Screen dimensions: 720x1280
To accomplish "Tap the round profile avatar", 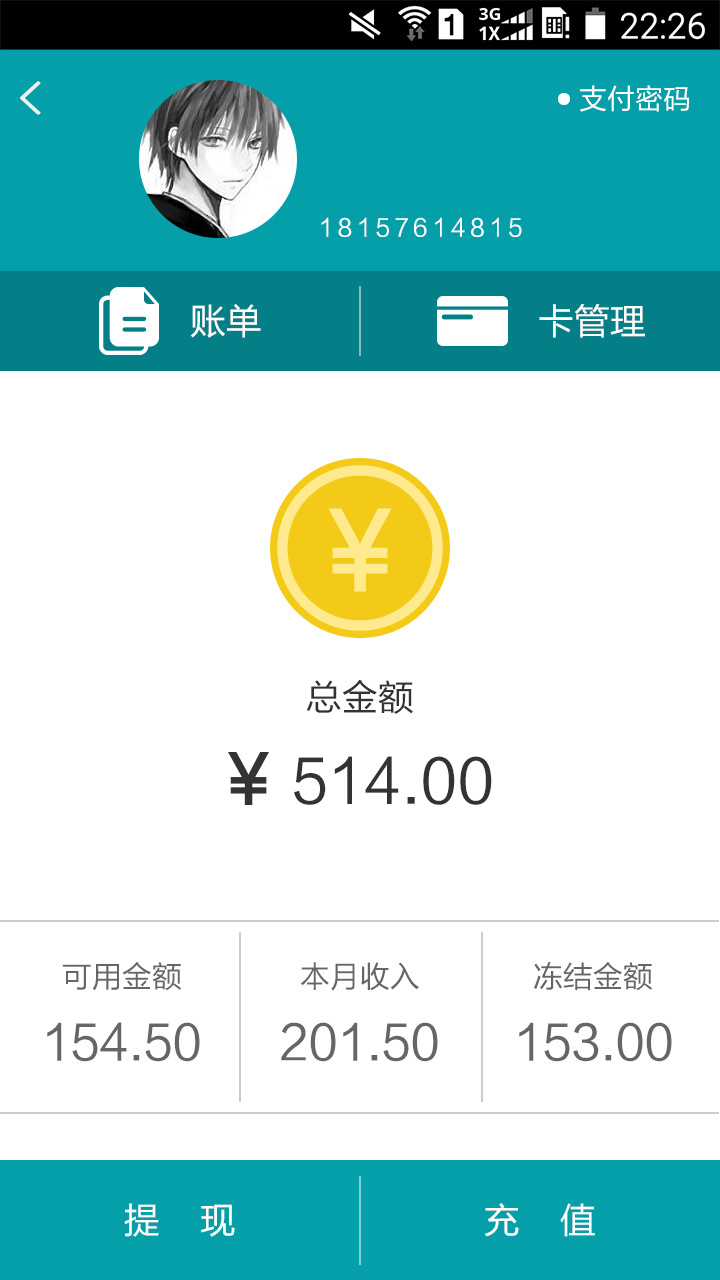I will click(218, 159).
